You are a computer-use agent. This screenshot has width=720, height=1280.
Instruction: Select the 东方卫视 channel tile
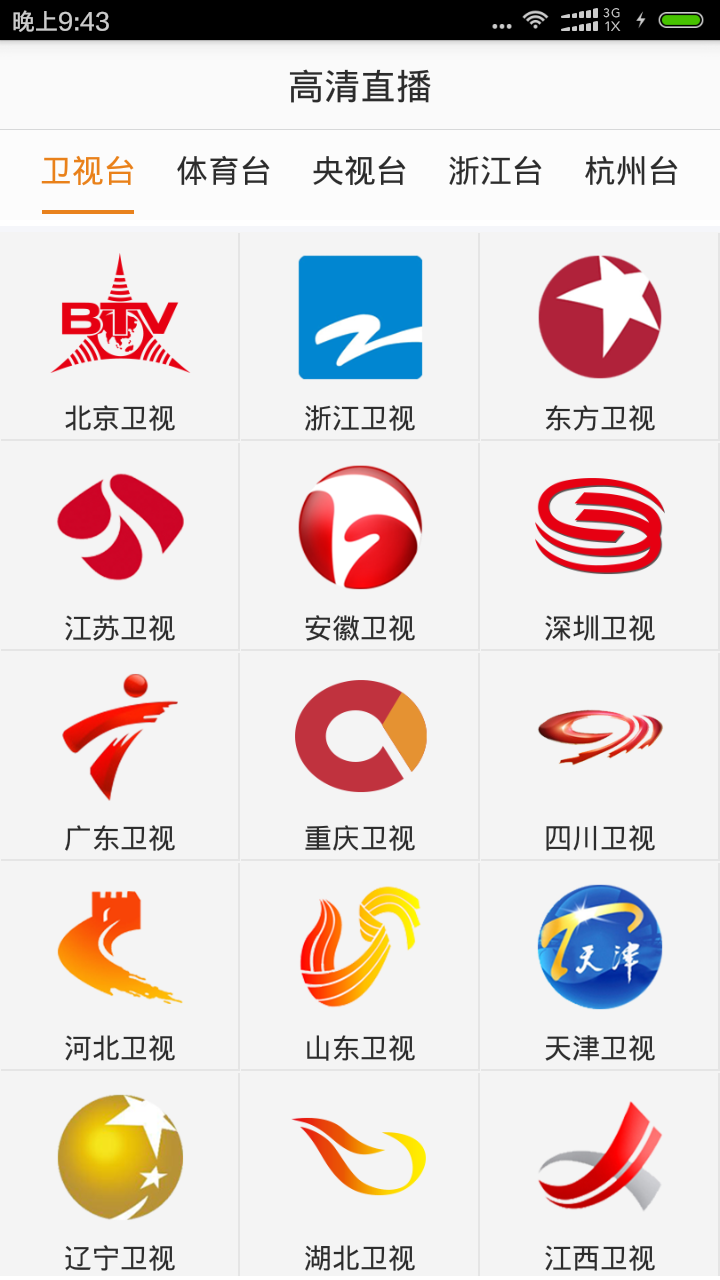[600, 337]
